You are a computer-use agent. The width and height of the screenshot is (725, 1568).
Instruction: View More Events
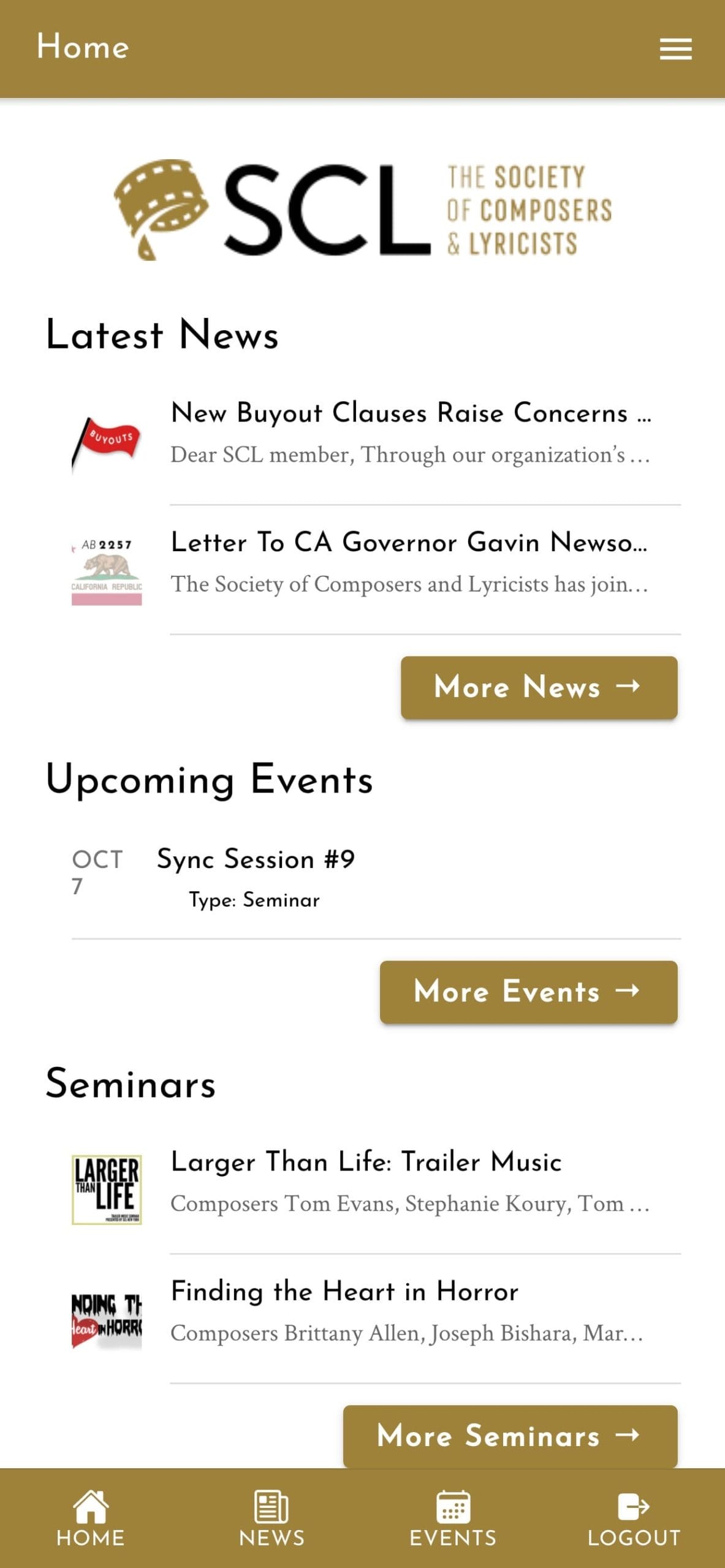(x=528, y=992)
